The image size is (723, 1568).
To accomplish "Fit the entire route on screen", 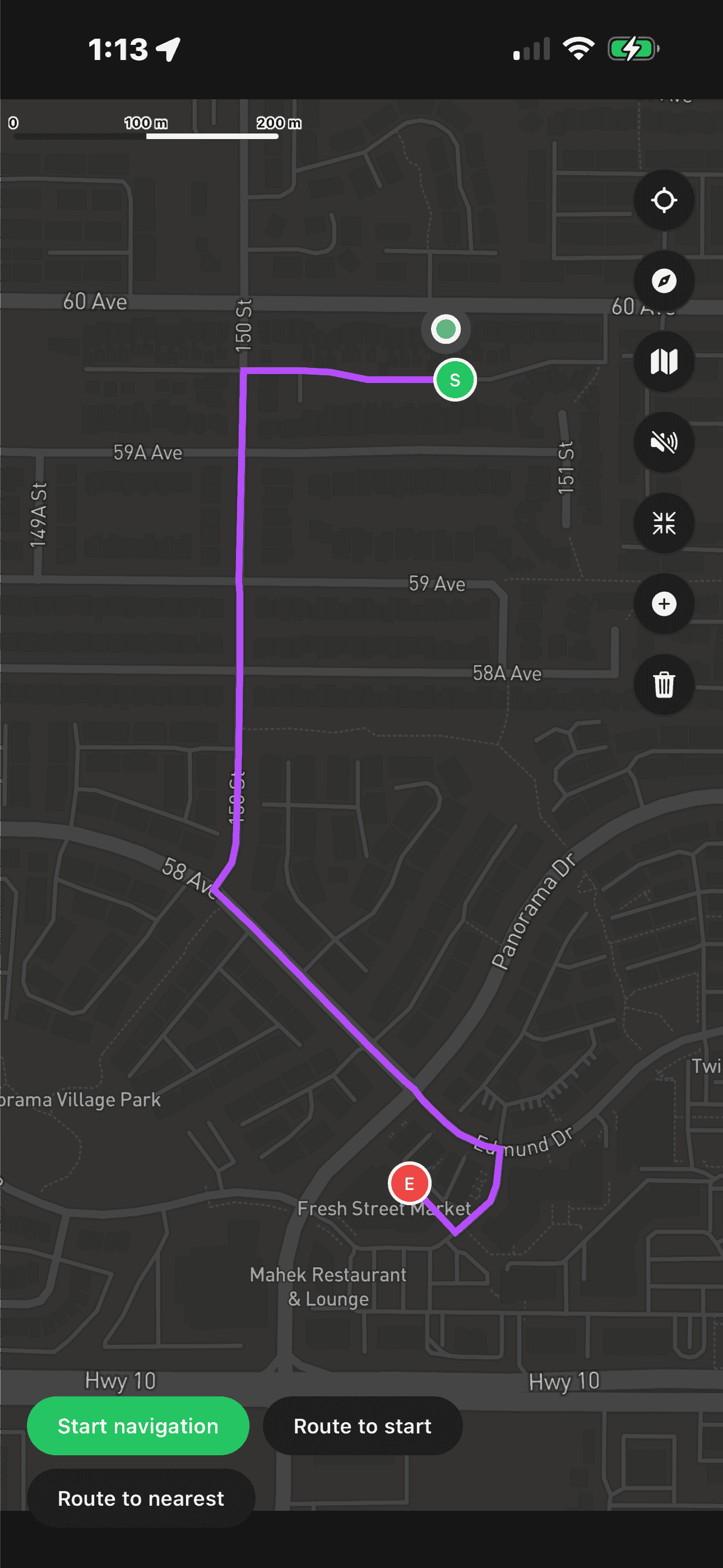I will pyautogui.click(x=664, y=523).
